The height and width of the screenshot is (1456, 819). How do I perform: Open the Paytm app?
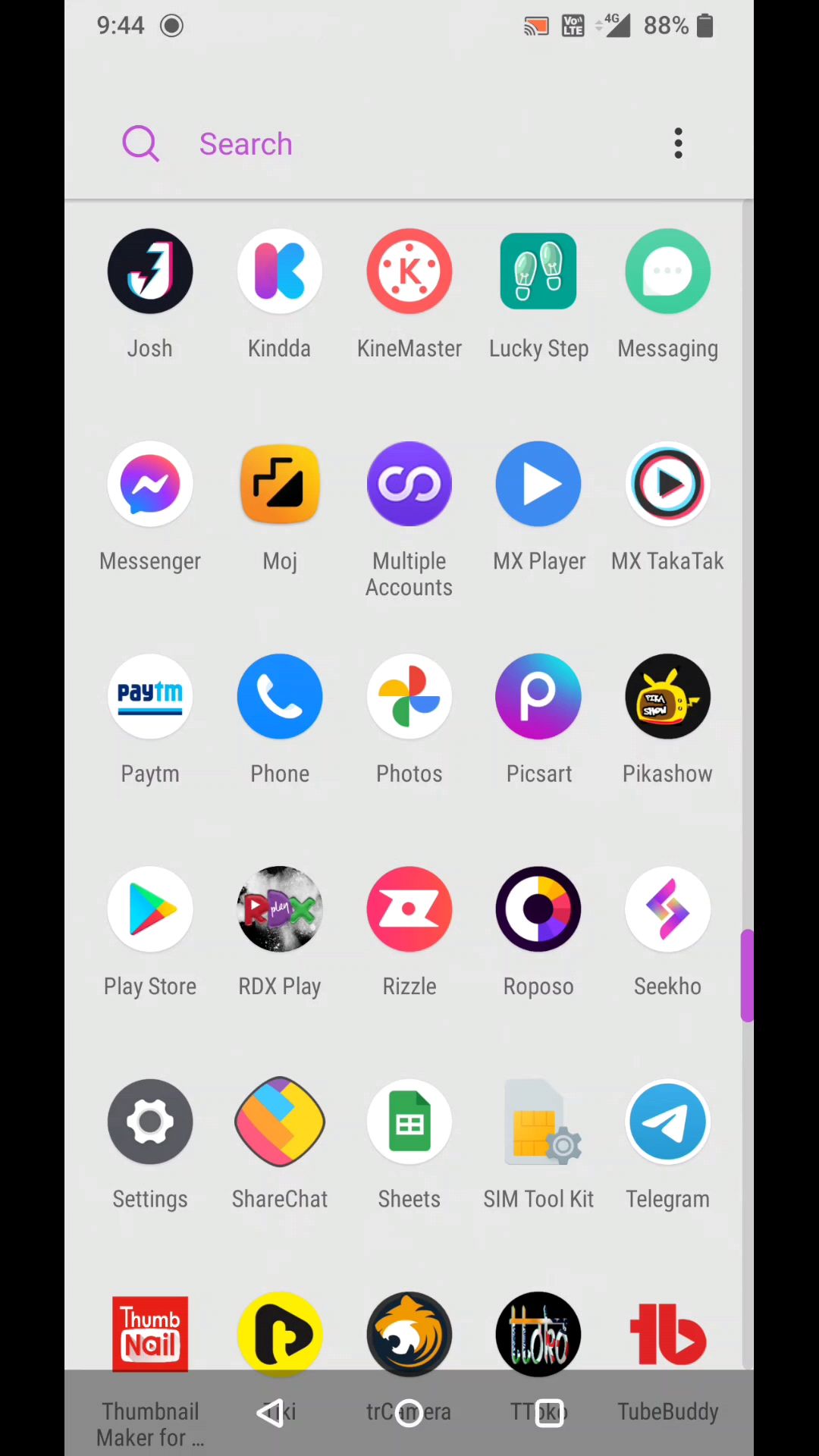[150, 696]
